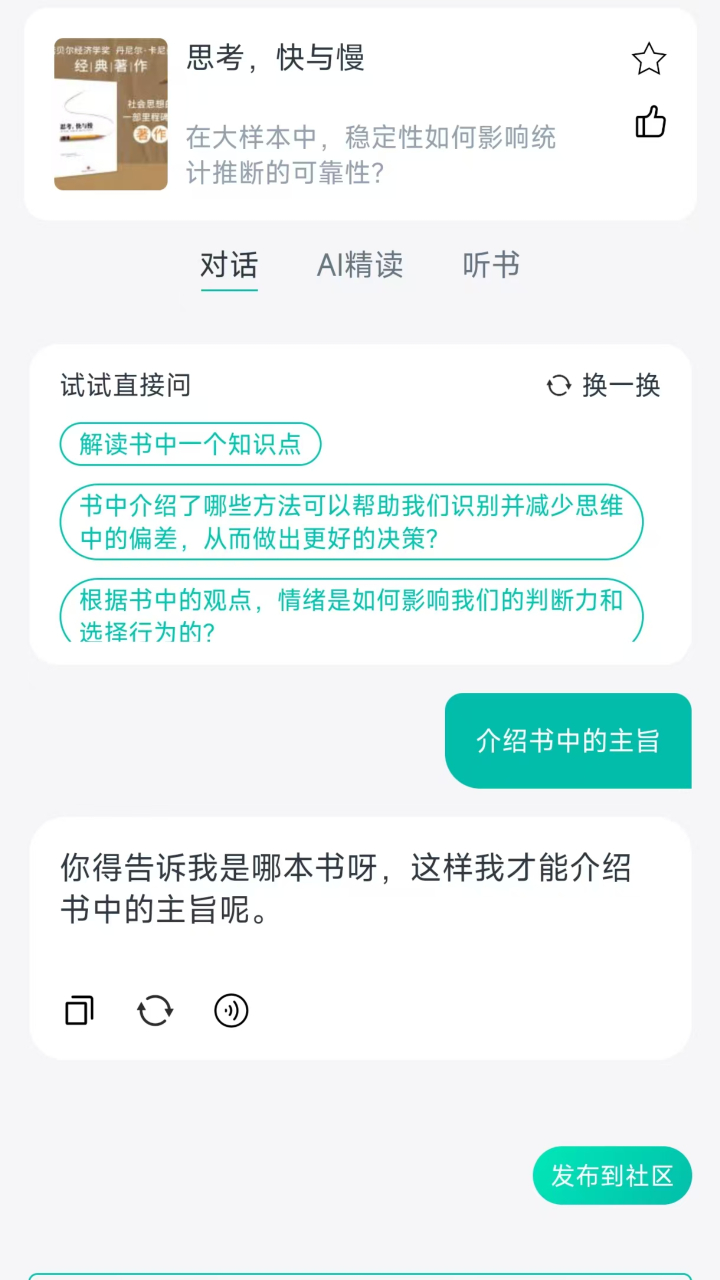Play the AI reply aloud
The width and height of the screenshot is (720, 1280).
(231, 1011)
